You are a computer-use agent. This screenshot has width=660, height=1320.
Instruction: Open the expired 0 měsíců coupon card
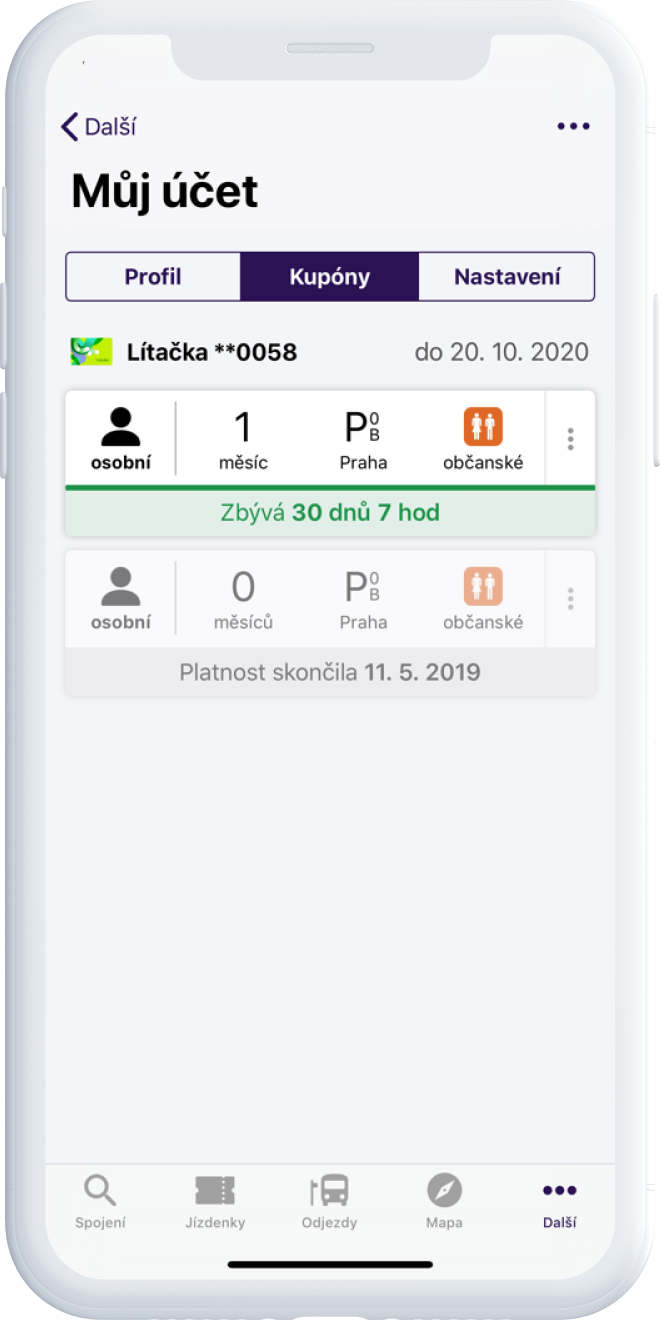tap(305, 599)
